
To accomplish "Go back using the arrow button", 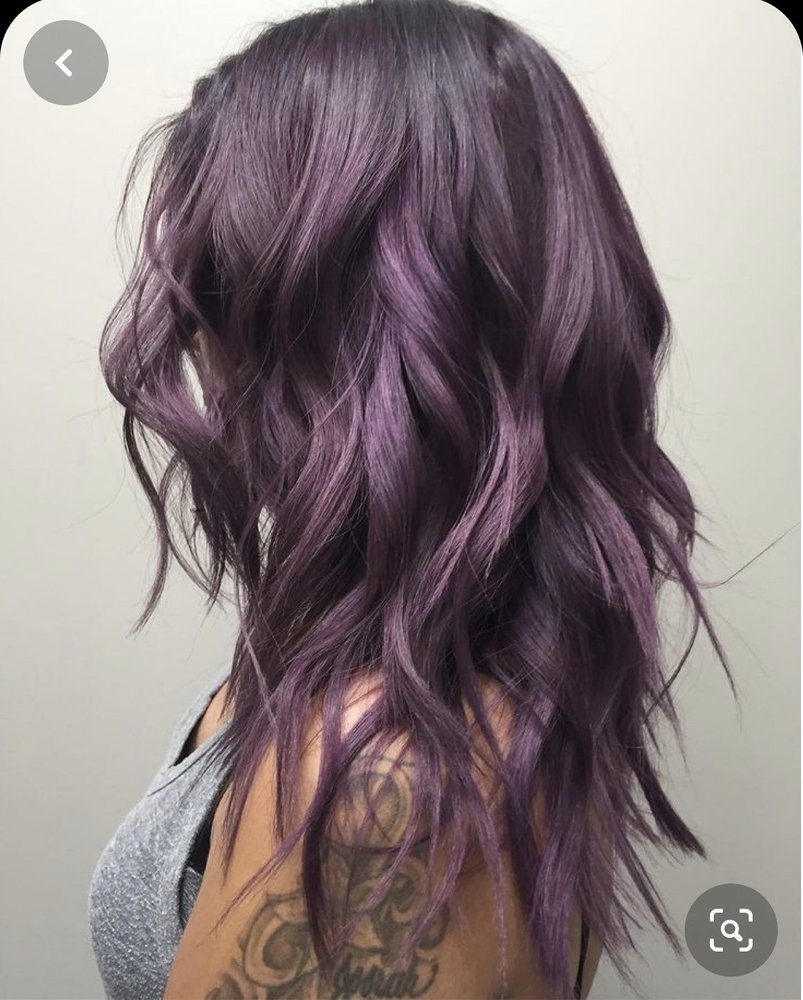I will point(65,63).
